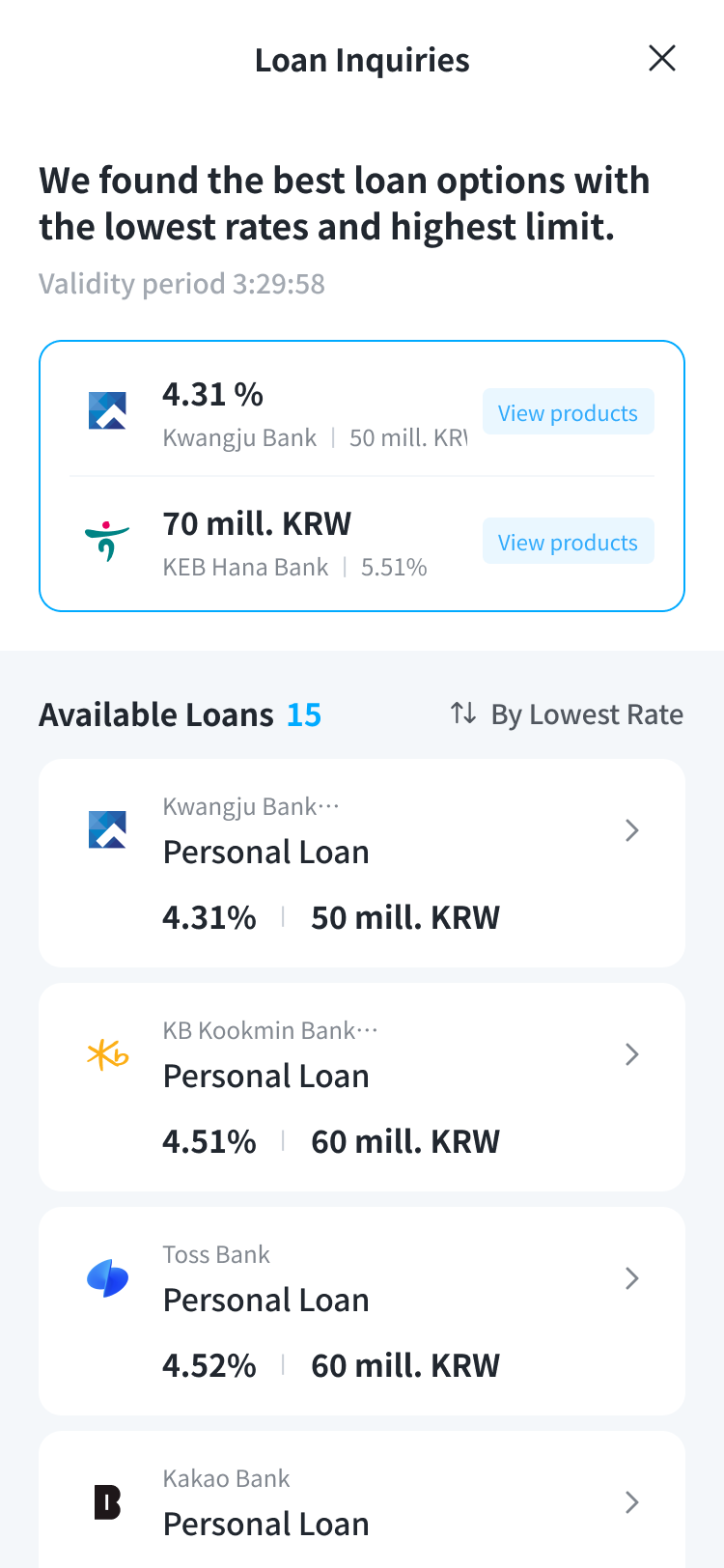The image size is (724, 1568).
Task: View products for the KEB Hana Bank 70 mill. offer
Action: tap(568, 542)
